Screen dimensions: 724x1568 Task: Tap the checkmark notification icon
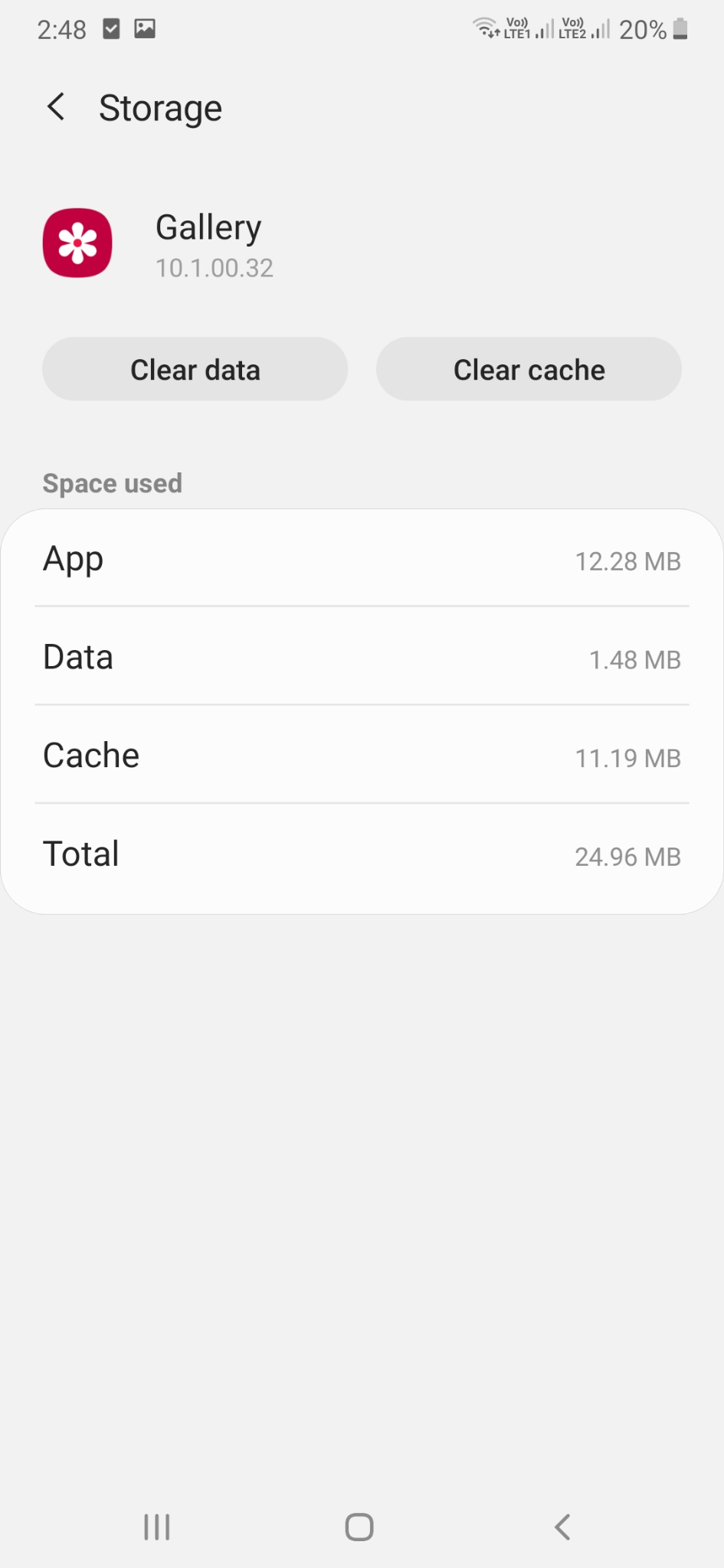coord(110,29)
